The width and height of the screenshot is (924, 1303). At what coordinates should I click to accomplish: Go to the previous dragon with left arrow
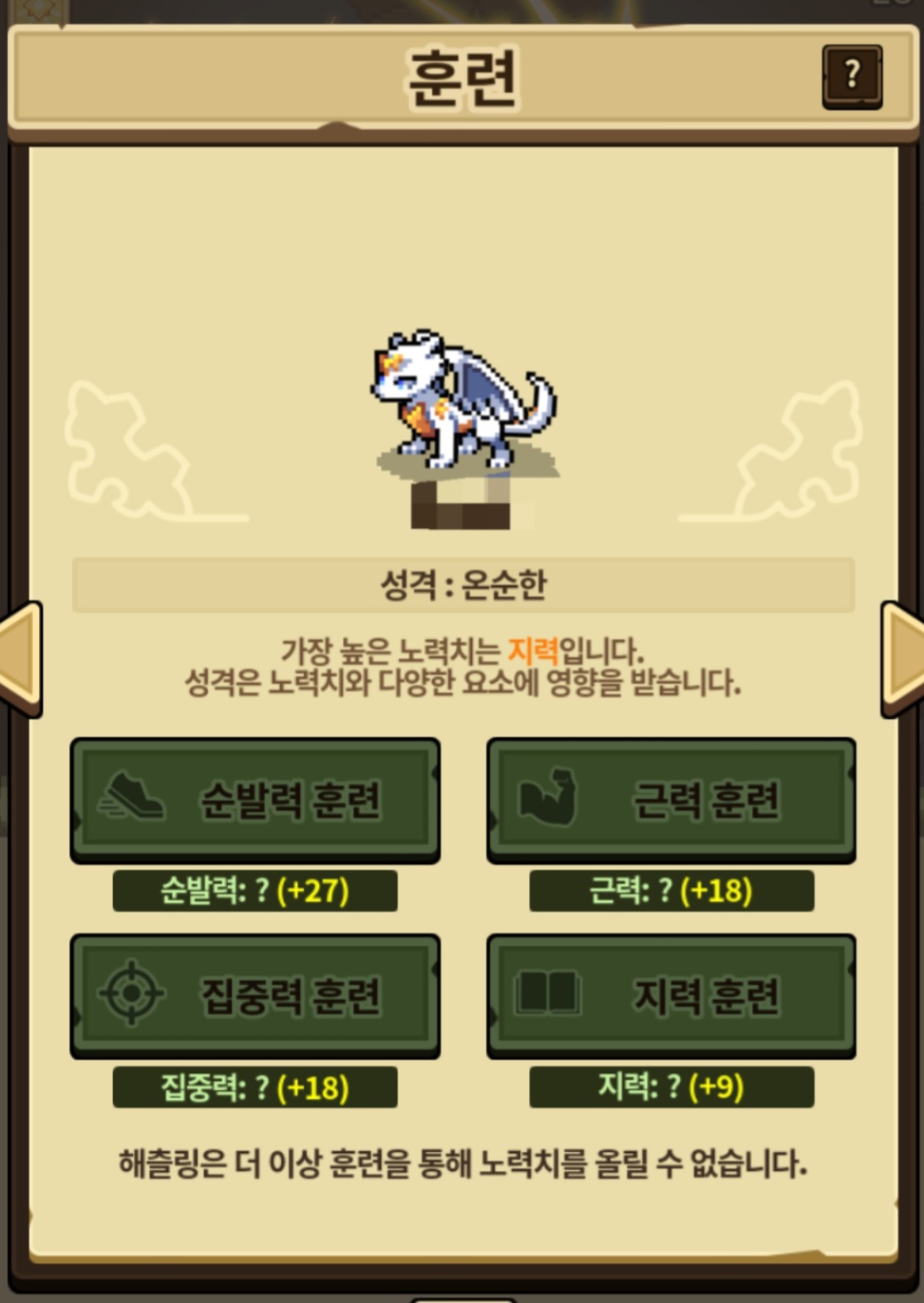pyautogui.click(x=21, y=659)
